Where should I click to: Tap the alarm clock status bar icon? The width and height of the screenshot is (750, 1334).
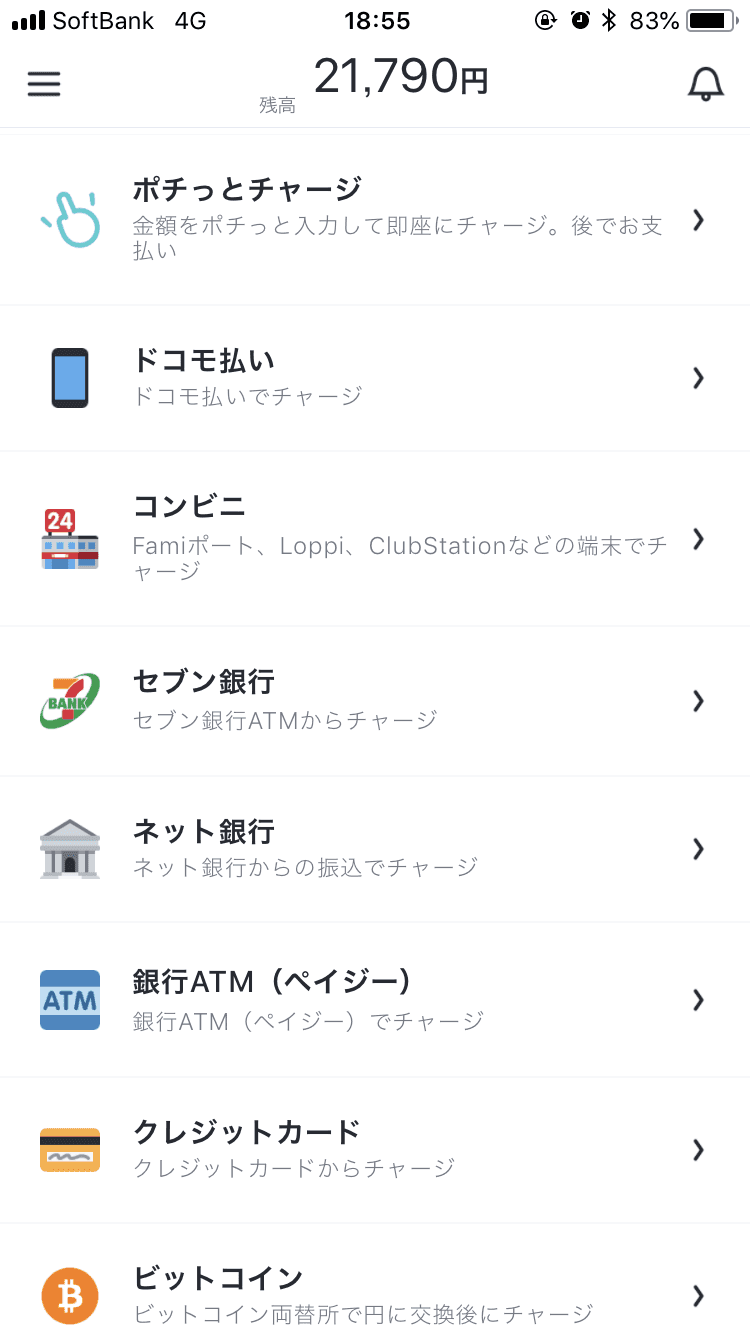click(580, 19)
